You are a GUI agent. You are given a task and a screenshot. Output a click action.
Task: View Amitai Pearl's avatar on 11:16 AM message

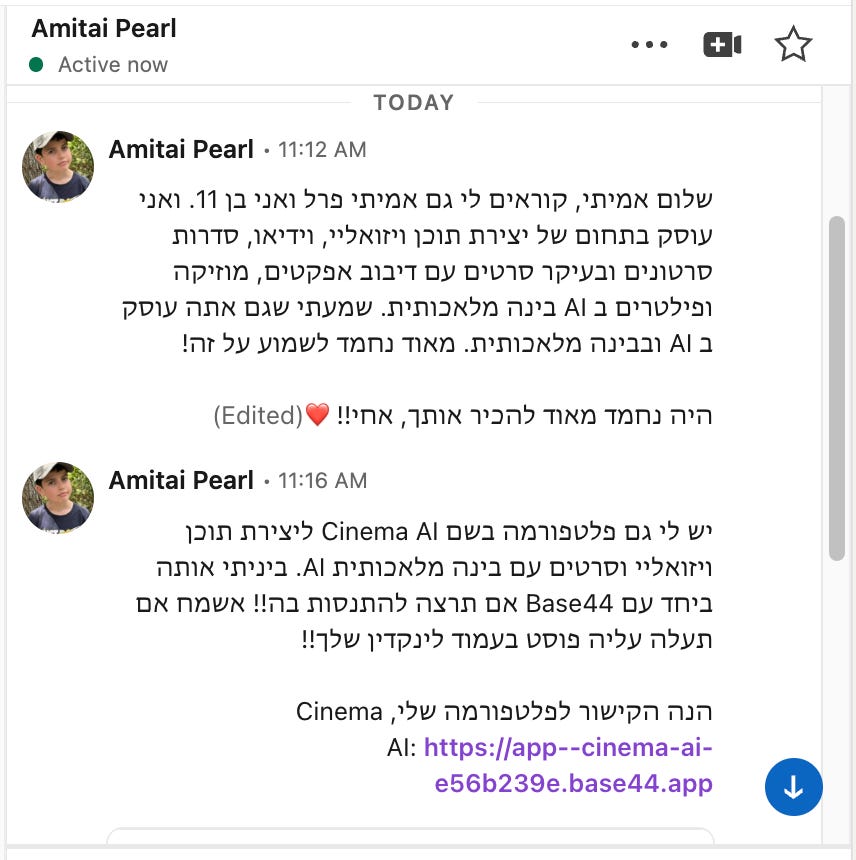[58, 497]
